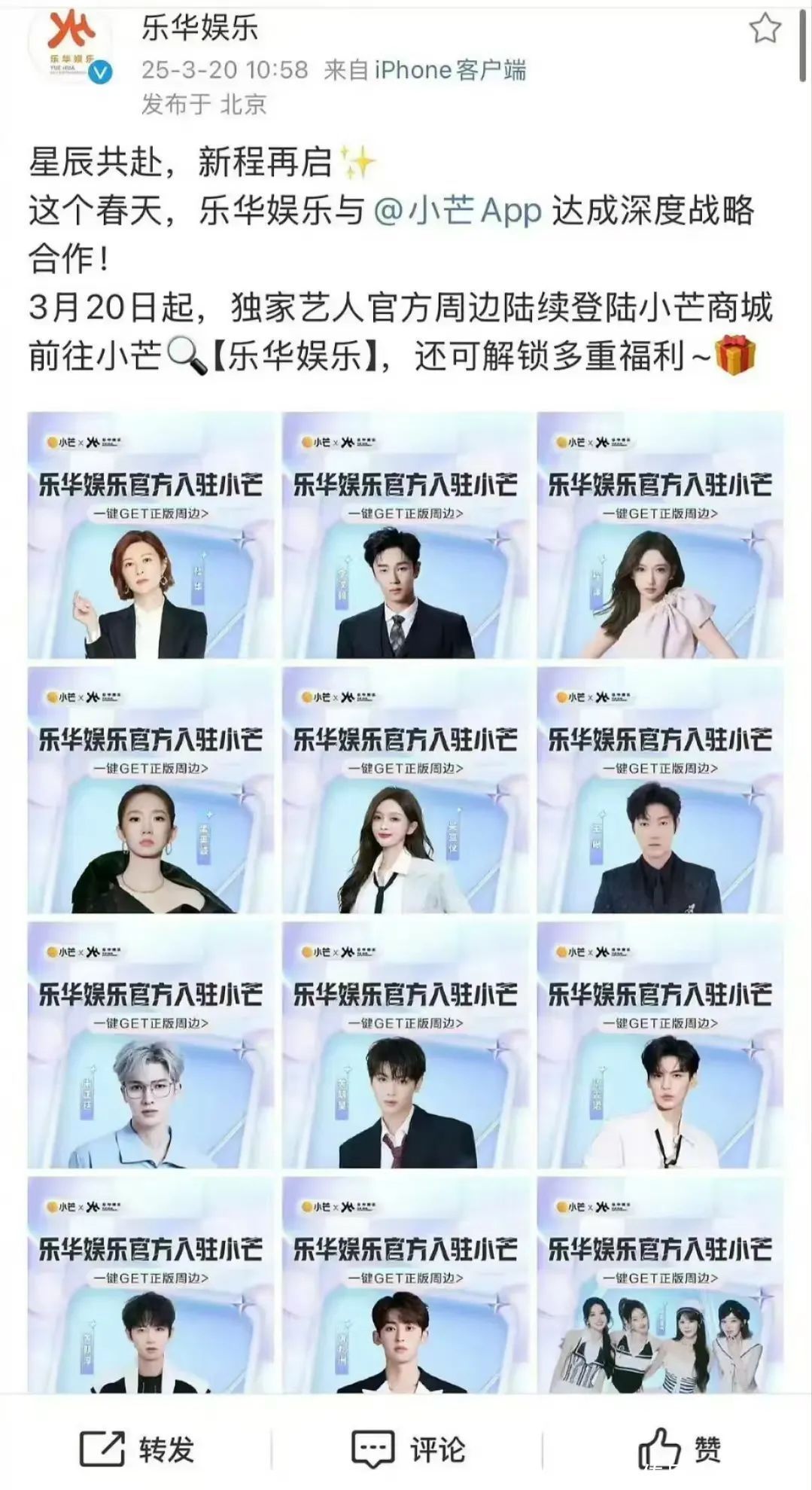Like this post with 赞
The height and width of the screenshot is (1490, 812).
pyautogui.click(x=679, y=1449)
